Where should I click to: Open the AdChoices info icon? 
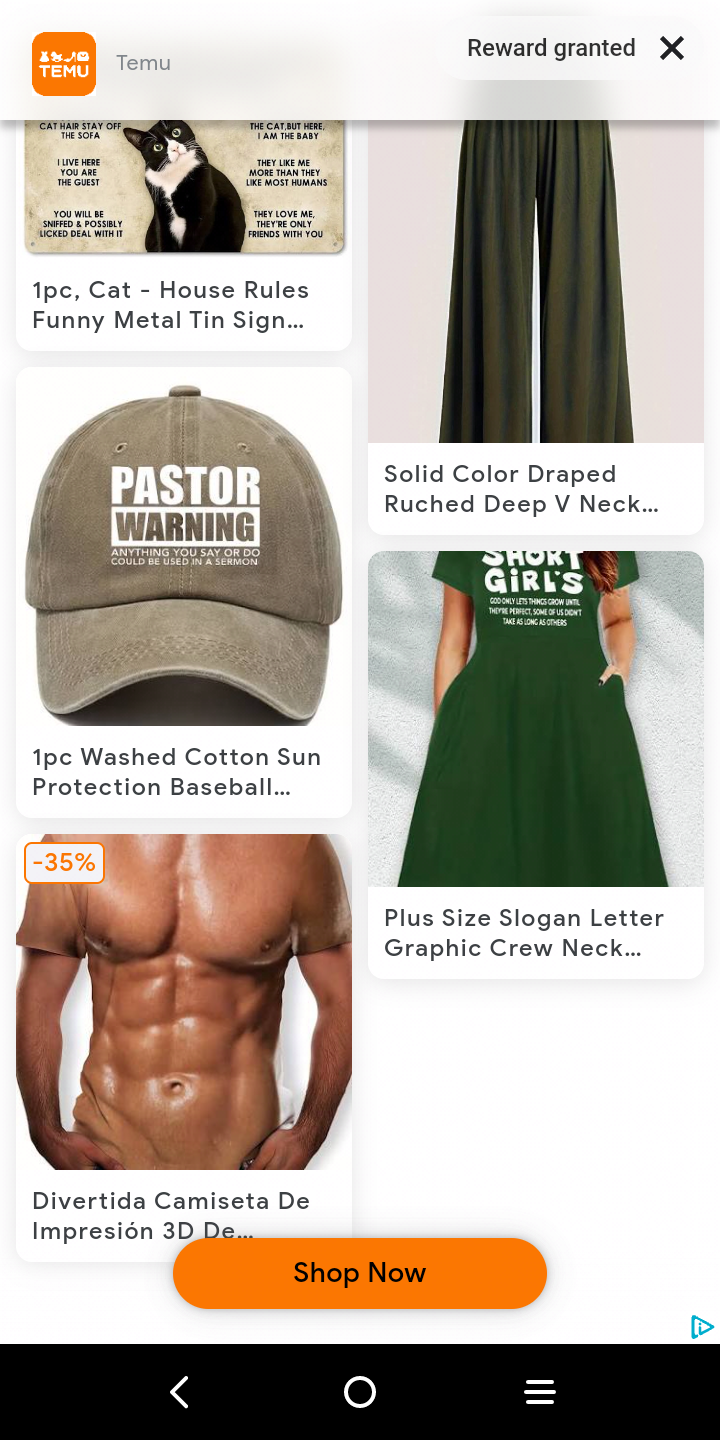click(x=702, y=1327)
